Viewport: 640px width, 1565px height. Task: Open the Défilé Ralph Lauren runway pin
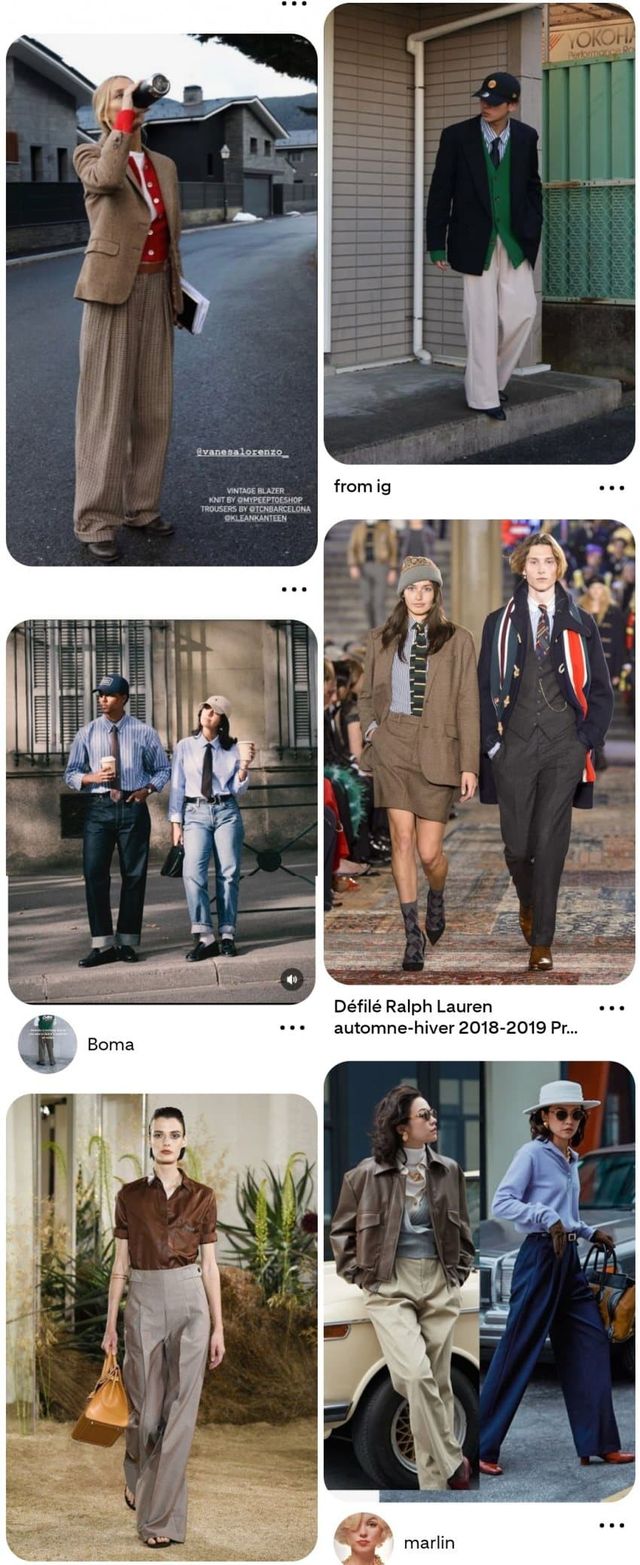point(479,751)
